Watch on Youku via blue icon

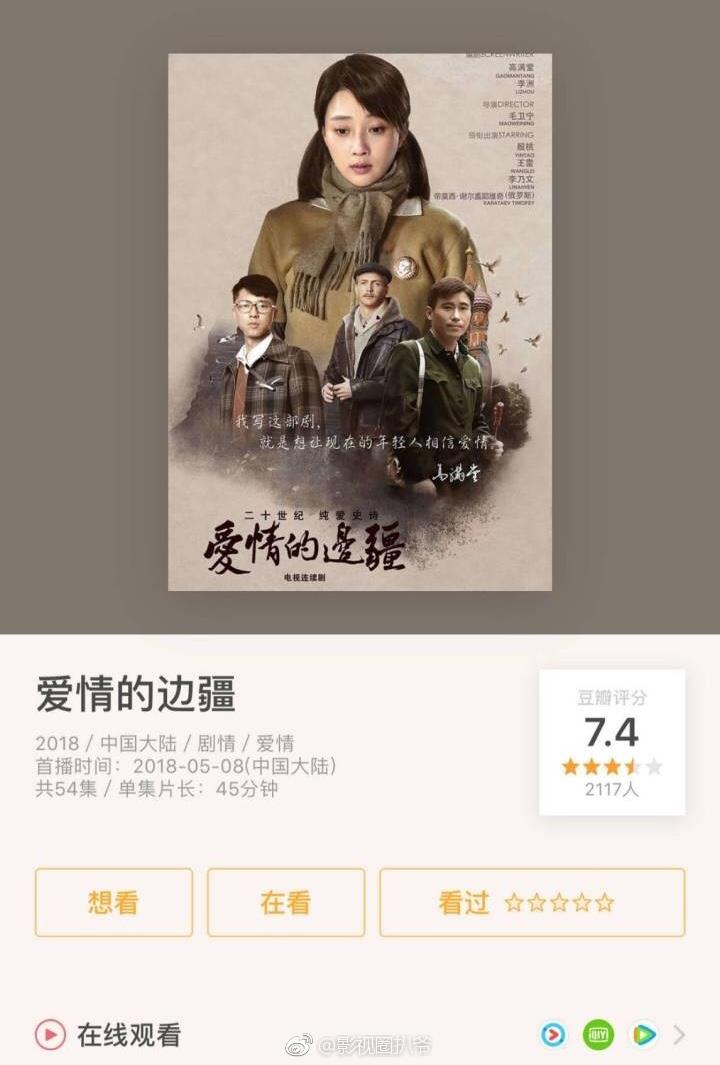553,1034
